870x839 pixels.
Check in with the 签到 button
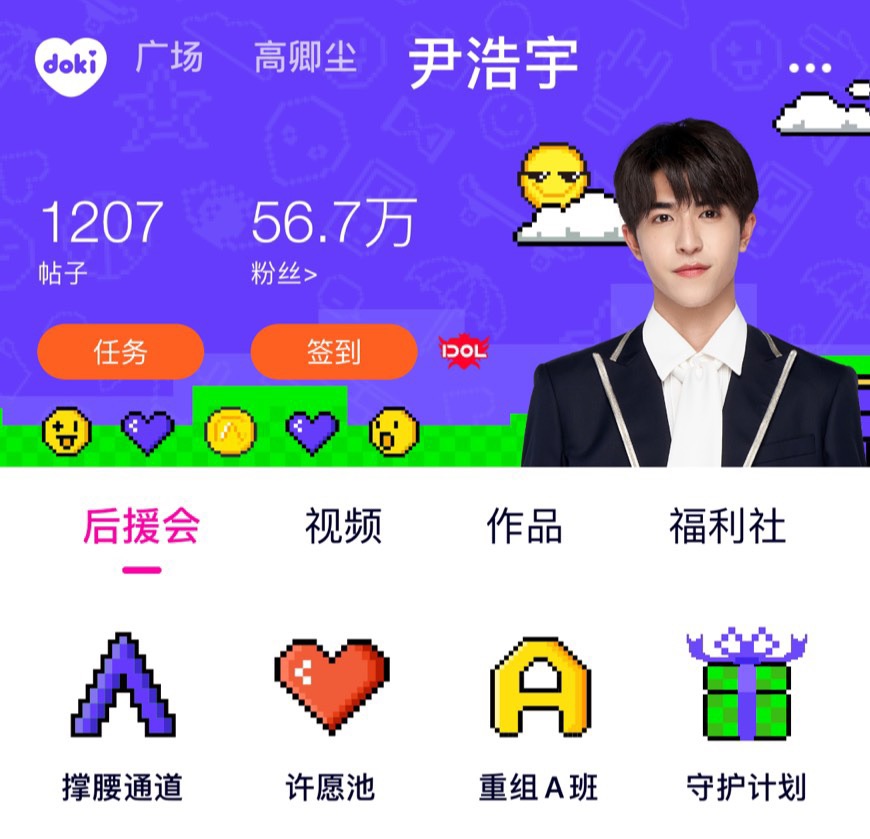pos(333,352)
